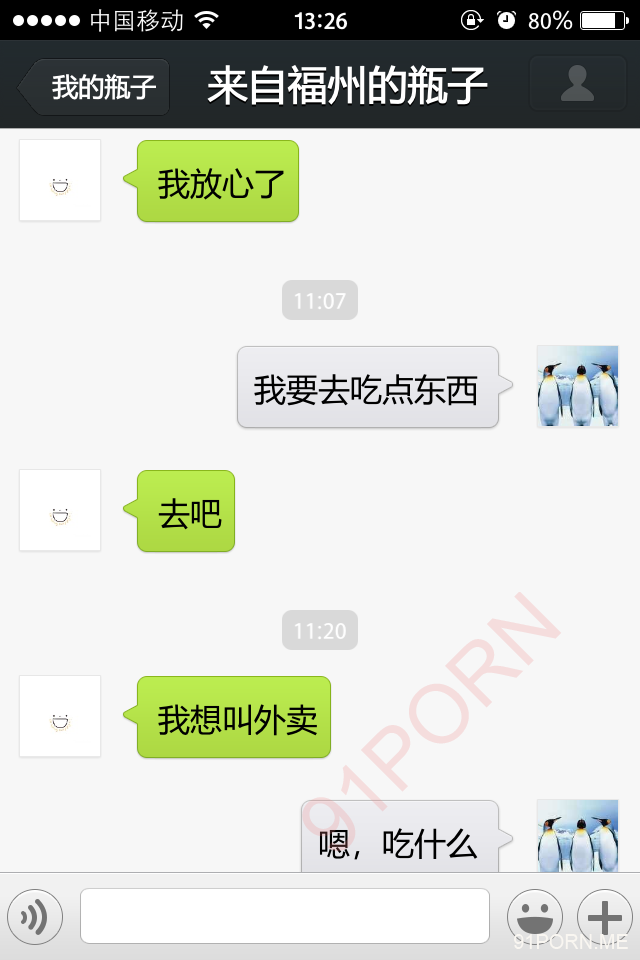640x960 pixels.
Task: Open sender avatar beside 我放心了
Action: point(60,181)
